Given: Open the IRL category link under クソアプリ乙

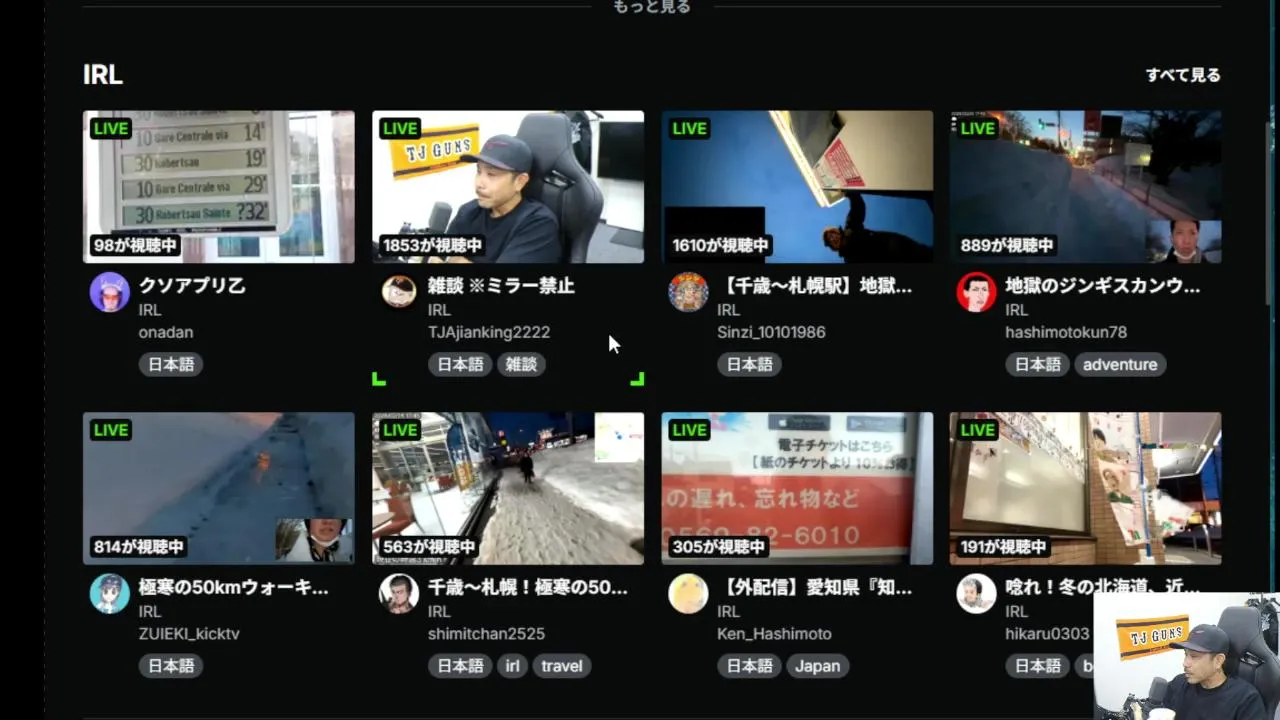Looking at the screenshot, I should 149,310.
